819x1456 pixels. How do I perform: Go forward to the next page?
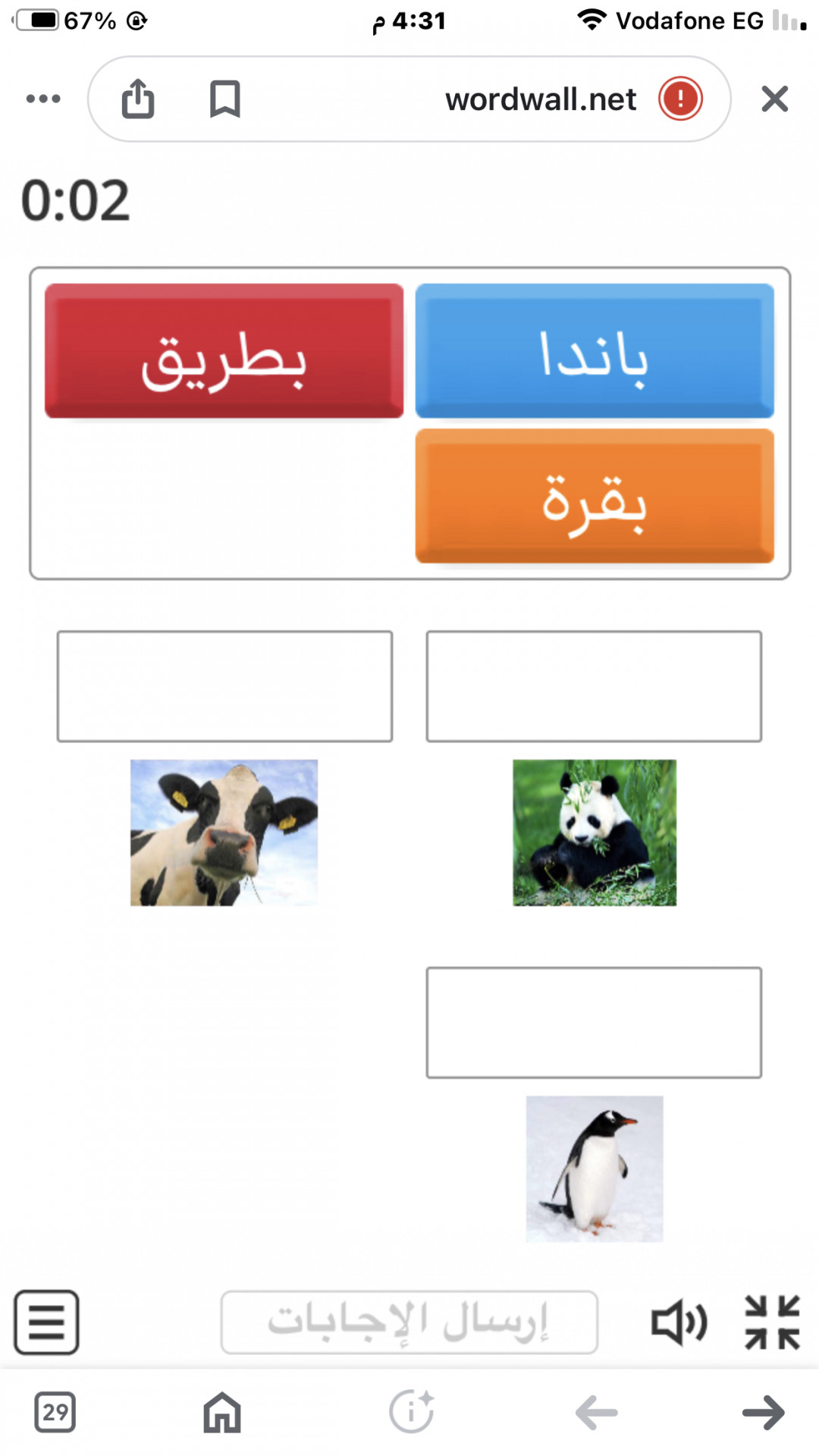click(763, 1412)
